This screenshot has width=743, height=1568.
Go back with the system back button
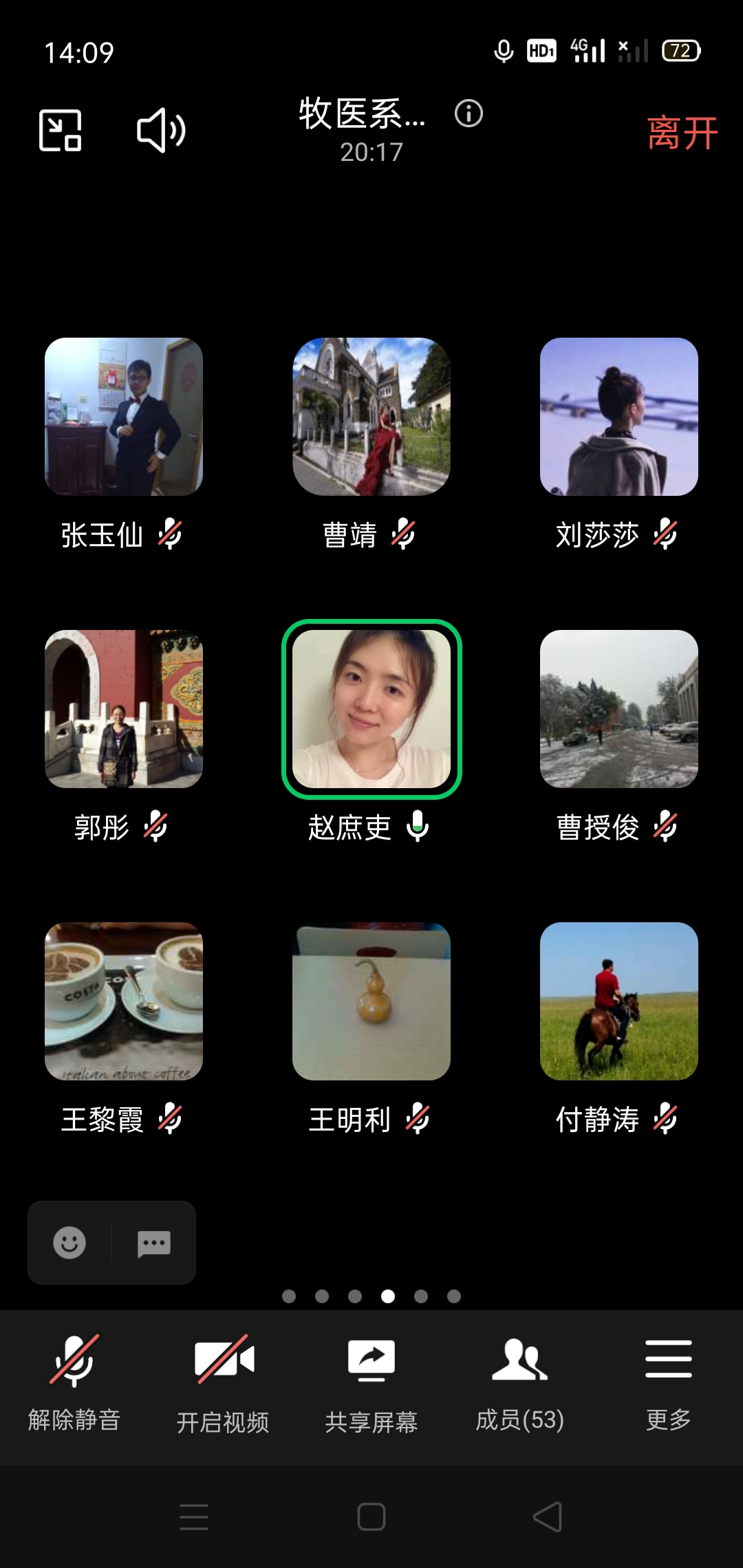(548, 1516)
